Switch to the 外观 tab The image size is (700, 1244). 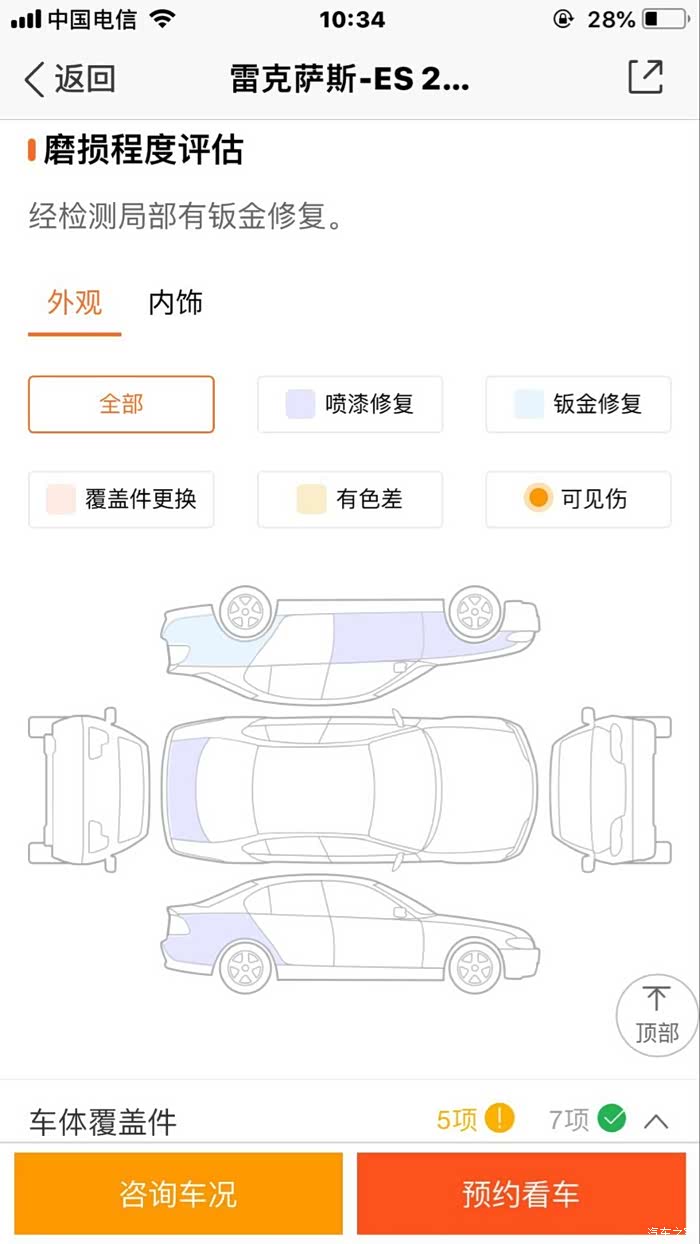click(x=75, y=302)
